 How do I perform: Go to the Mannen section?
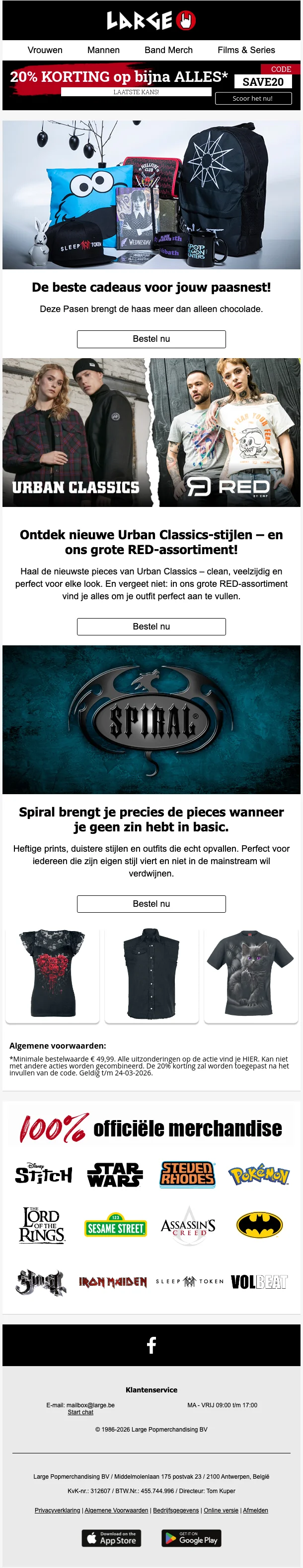103,50
